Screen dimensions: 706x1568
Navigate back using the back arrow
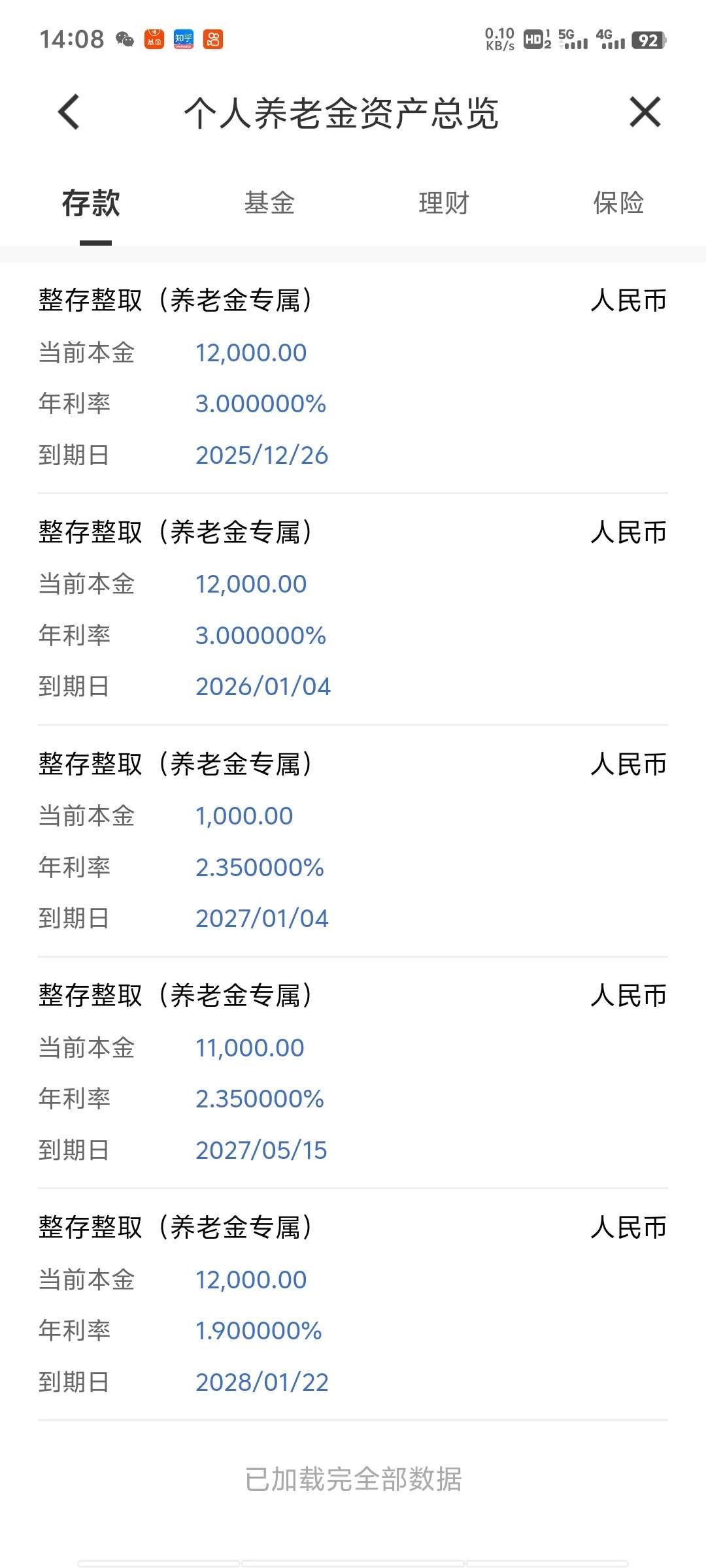pos(67,111)
